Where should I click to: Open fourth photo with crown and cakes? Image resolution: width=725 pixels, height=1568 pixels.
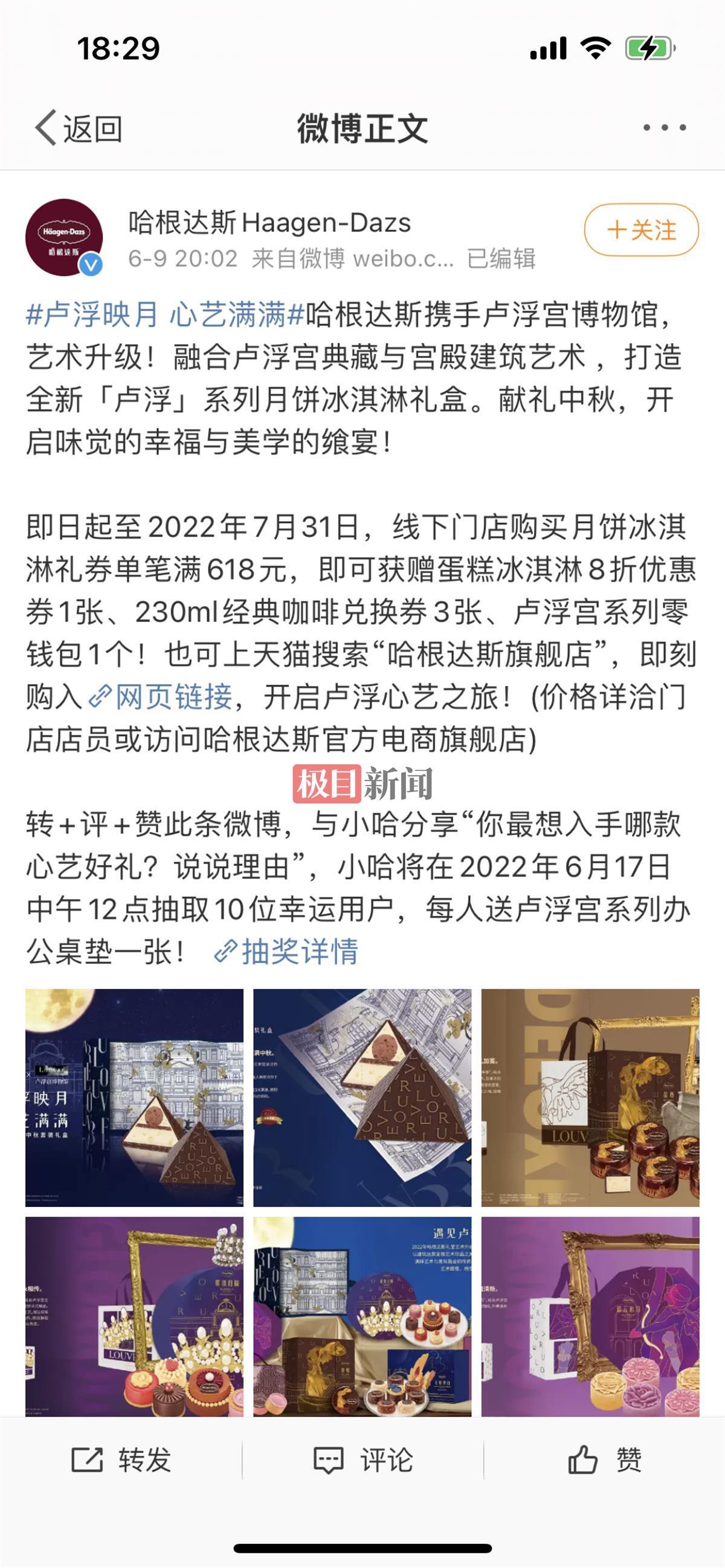pyautogui.click(x=134, y=1316)
